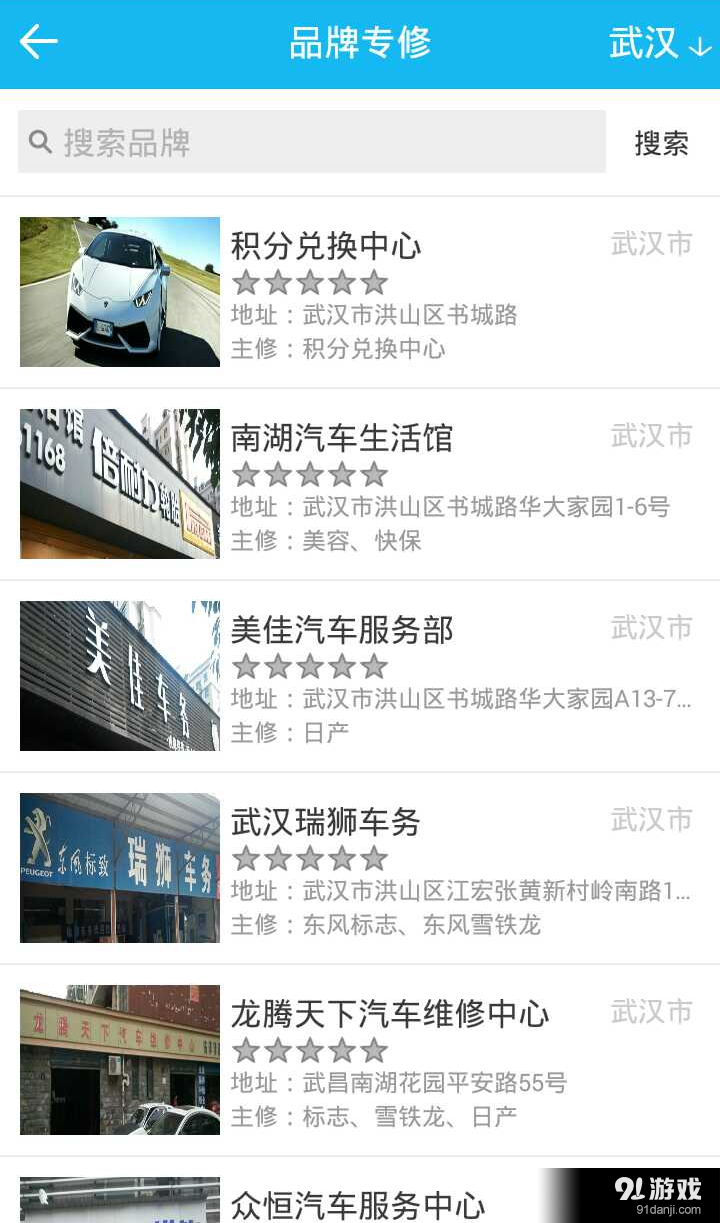The height and width of the screenshot is (1223, 720).
Task: Select the 品牌专修 title tab
Action: pos(359,43)
